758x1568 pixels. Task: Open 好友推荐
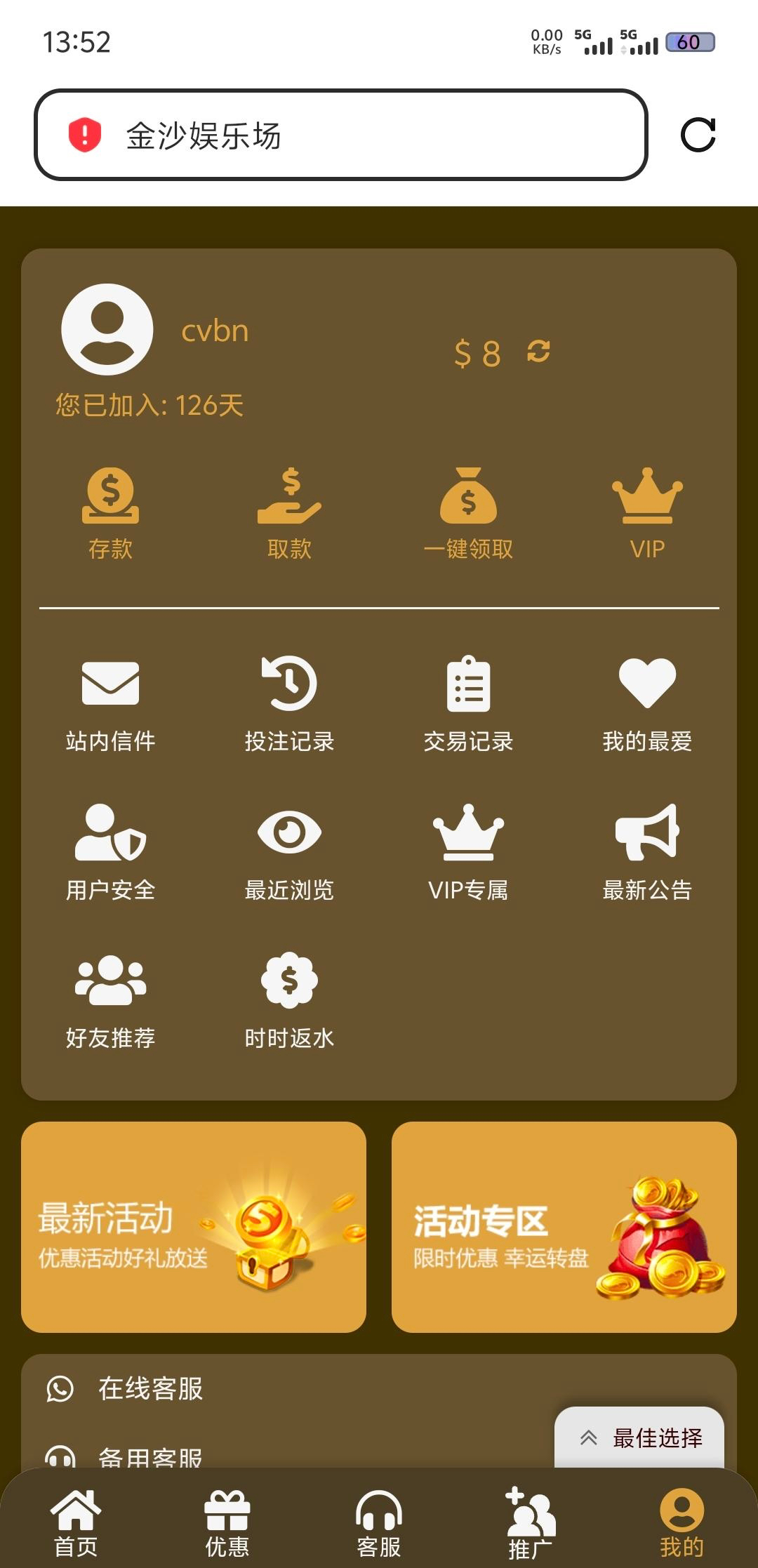tap(110, 1000)
